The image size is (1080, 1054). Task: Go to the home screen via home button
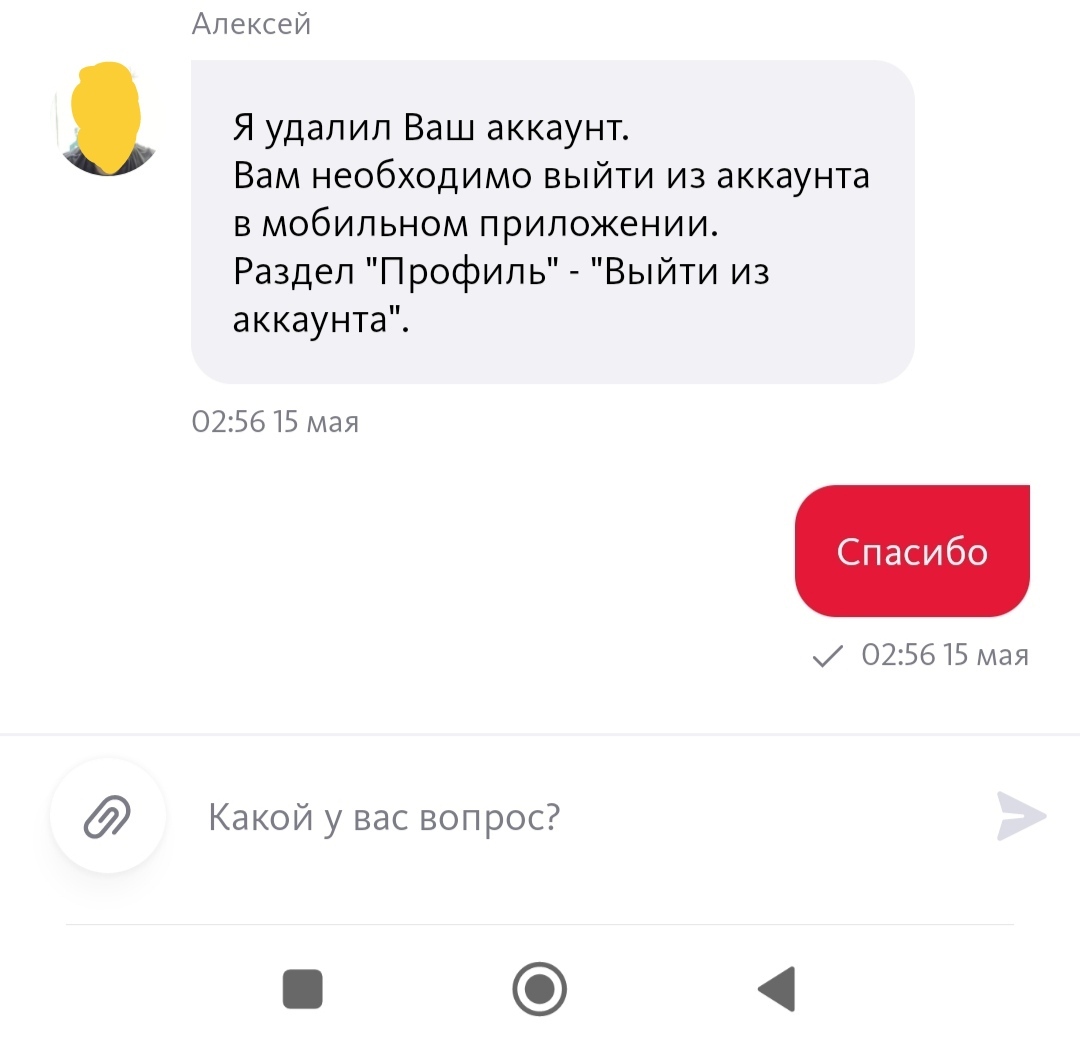[x=540, y=989]
